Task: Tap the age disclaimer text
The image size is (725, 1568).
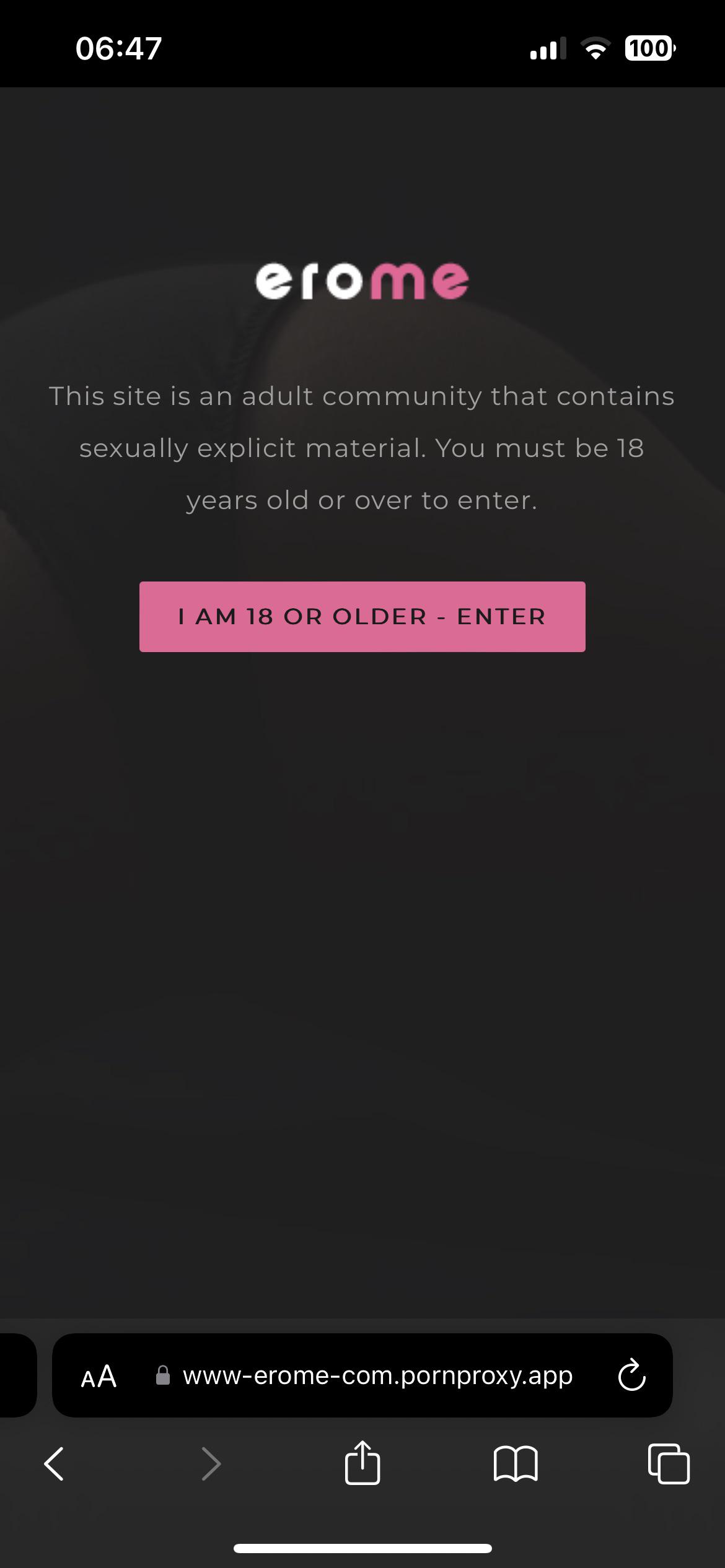Action: 362,448
